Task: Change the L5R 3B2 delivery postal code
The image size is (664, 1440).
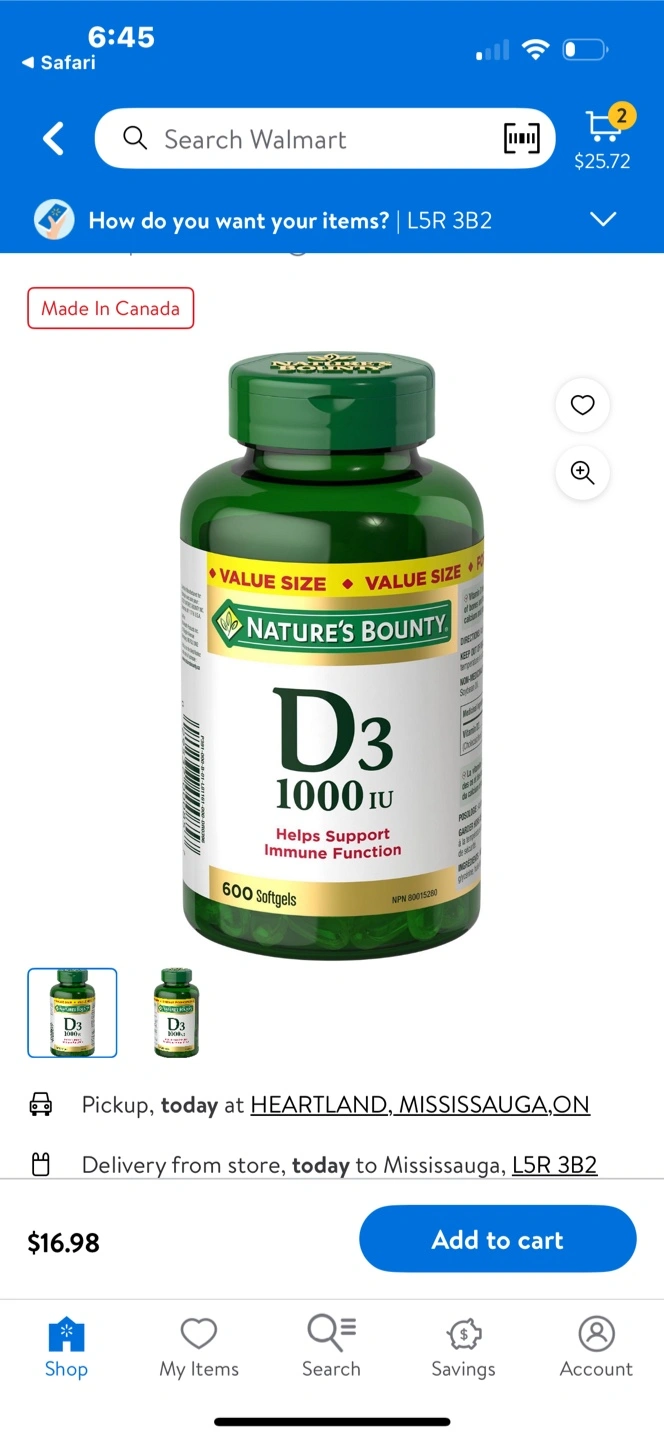Action: (x=554, y=1165)
